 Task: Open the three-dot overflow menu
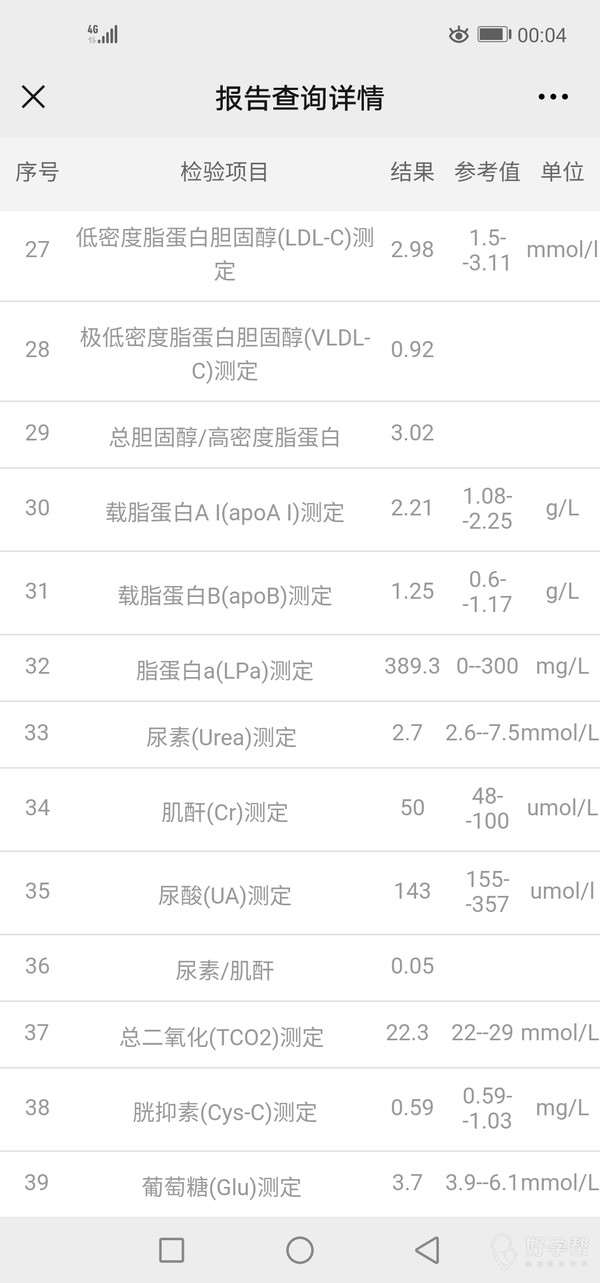[x=553, y=97]
